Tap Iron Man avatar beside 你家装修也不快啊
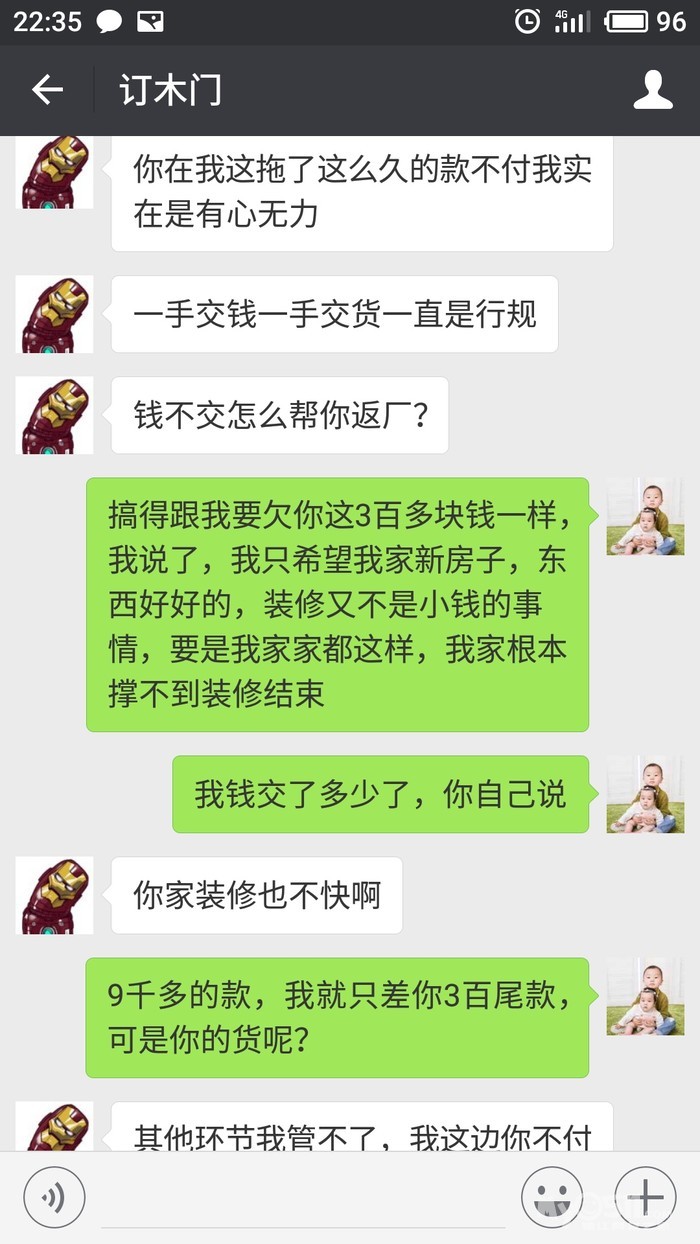 [55, 895]
